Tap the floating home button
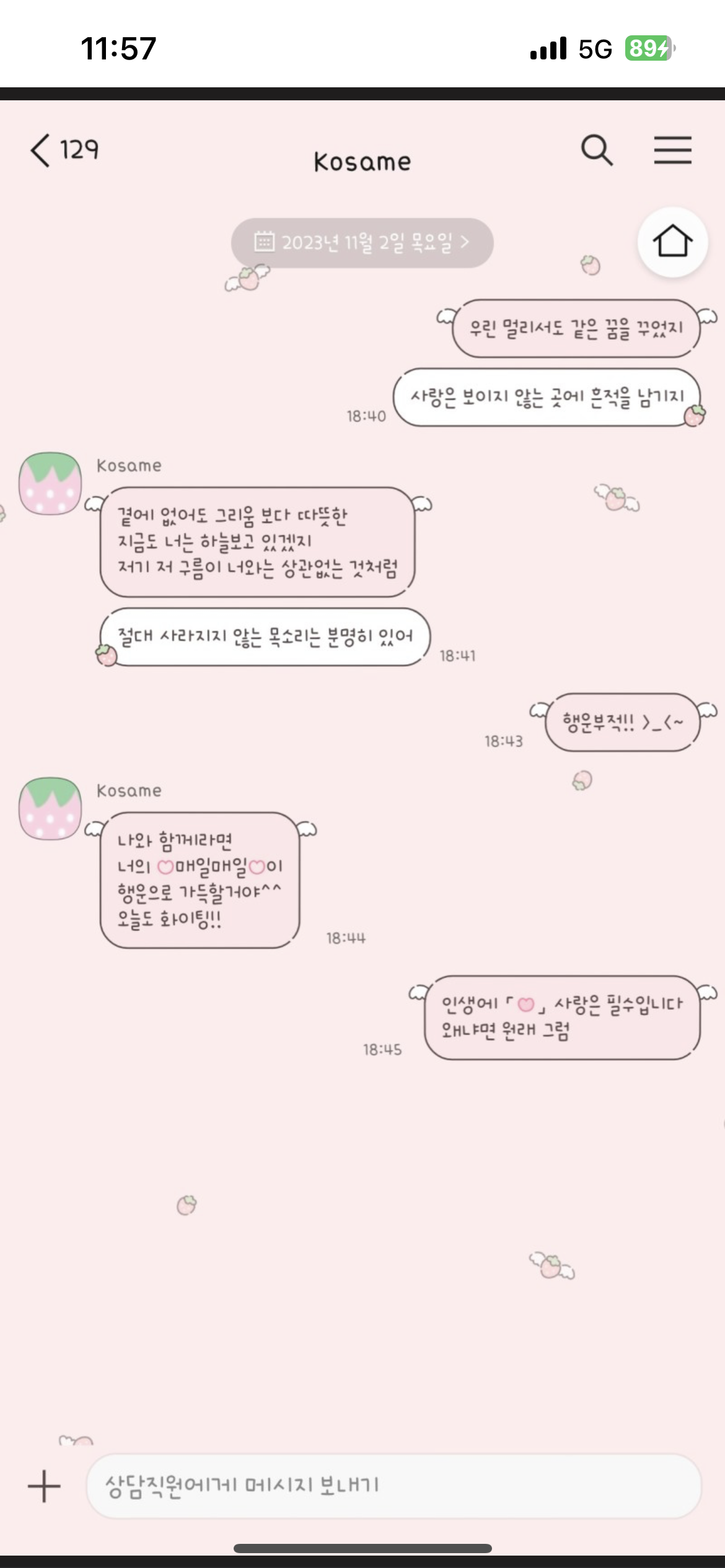This screenshot has height=1568, width=725. coord(672,242)
